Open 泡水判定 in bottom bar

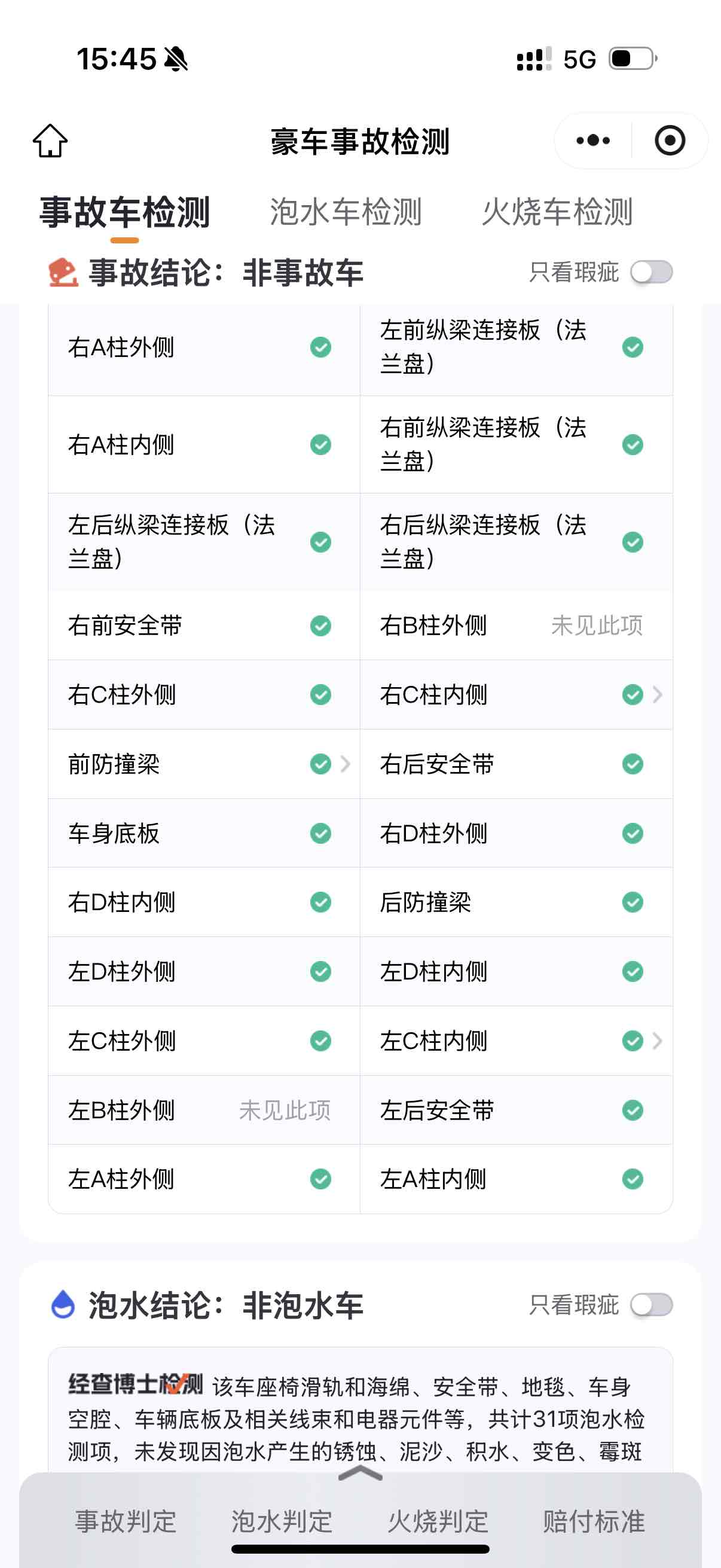tap(282, 1521)
